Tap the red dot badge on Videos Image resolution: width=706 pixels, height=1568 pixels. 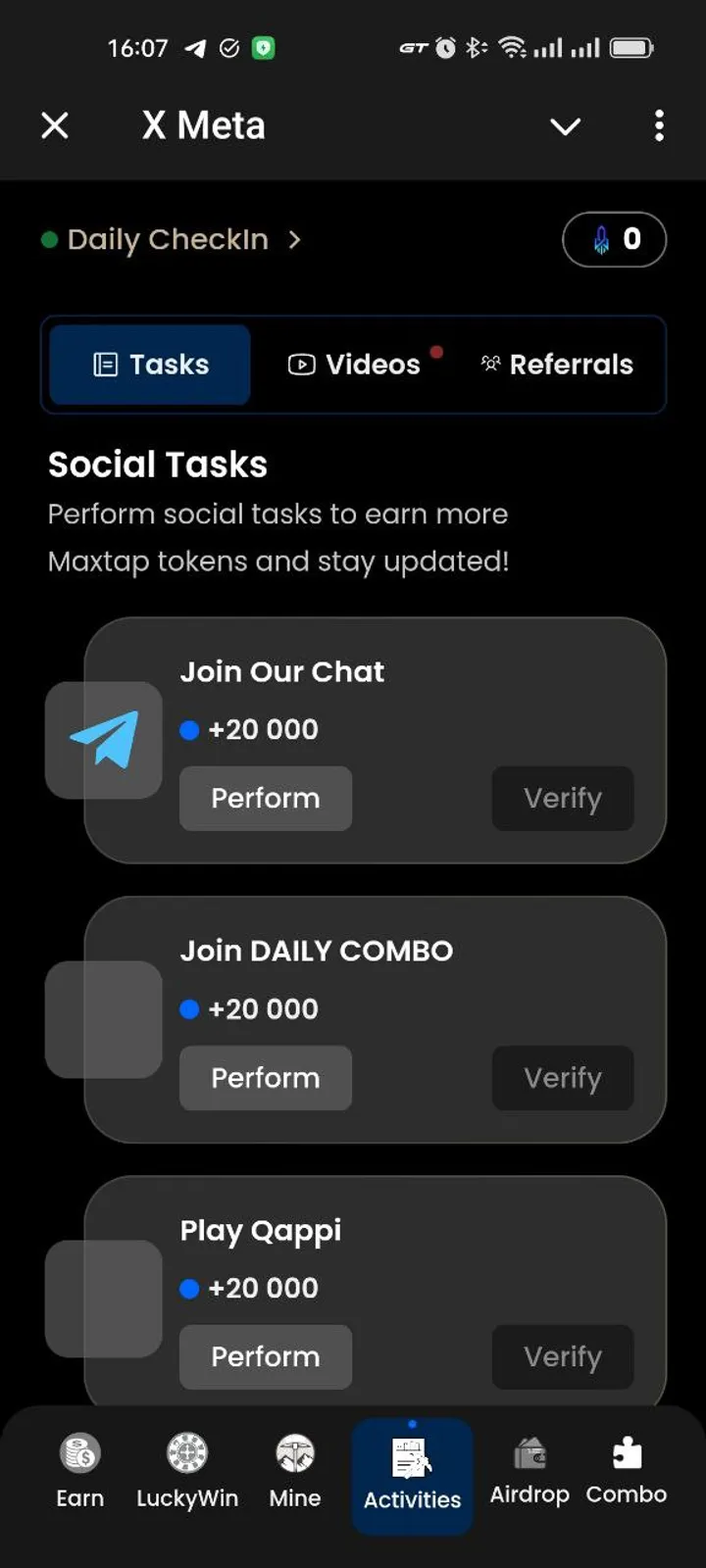click(436, 352)
